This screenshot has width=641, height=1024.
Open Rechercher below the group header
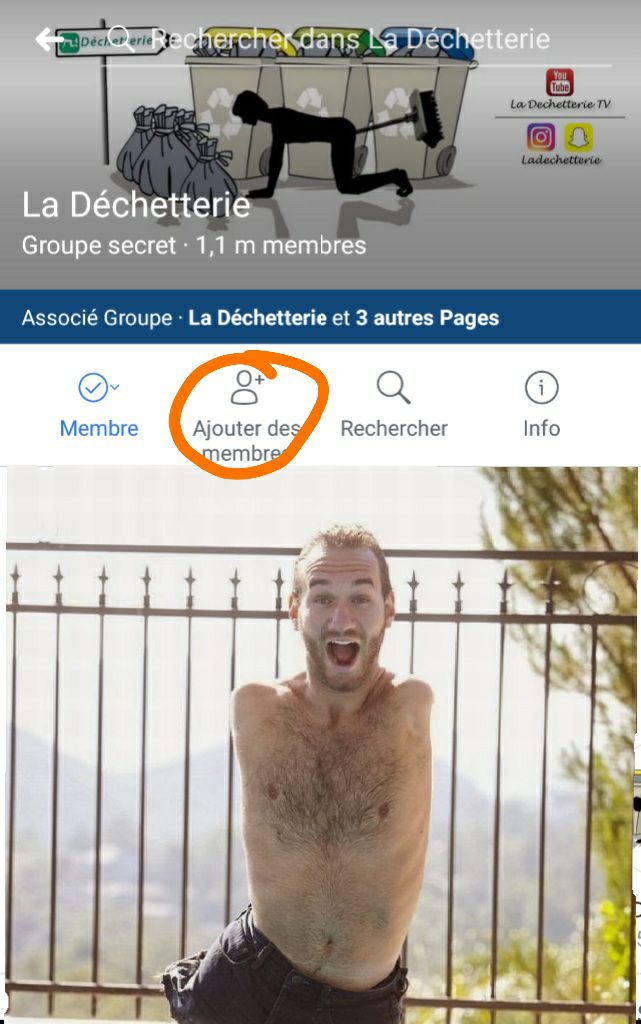tap(394, 405)
